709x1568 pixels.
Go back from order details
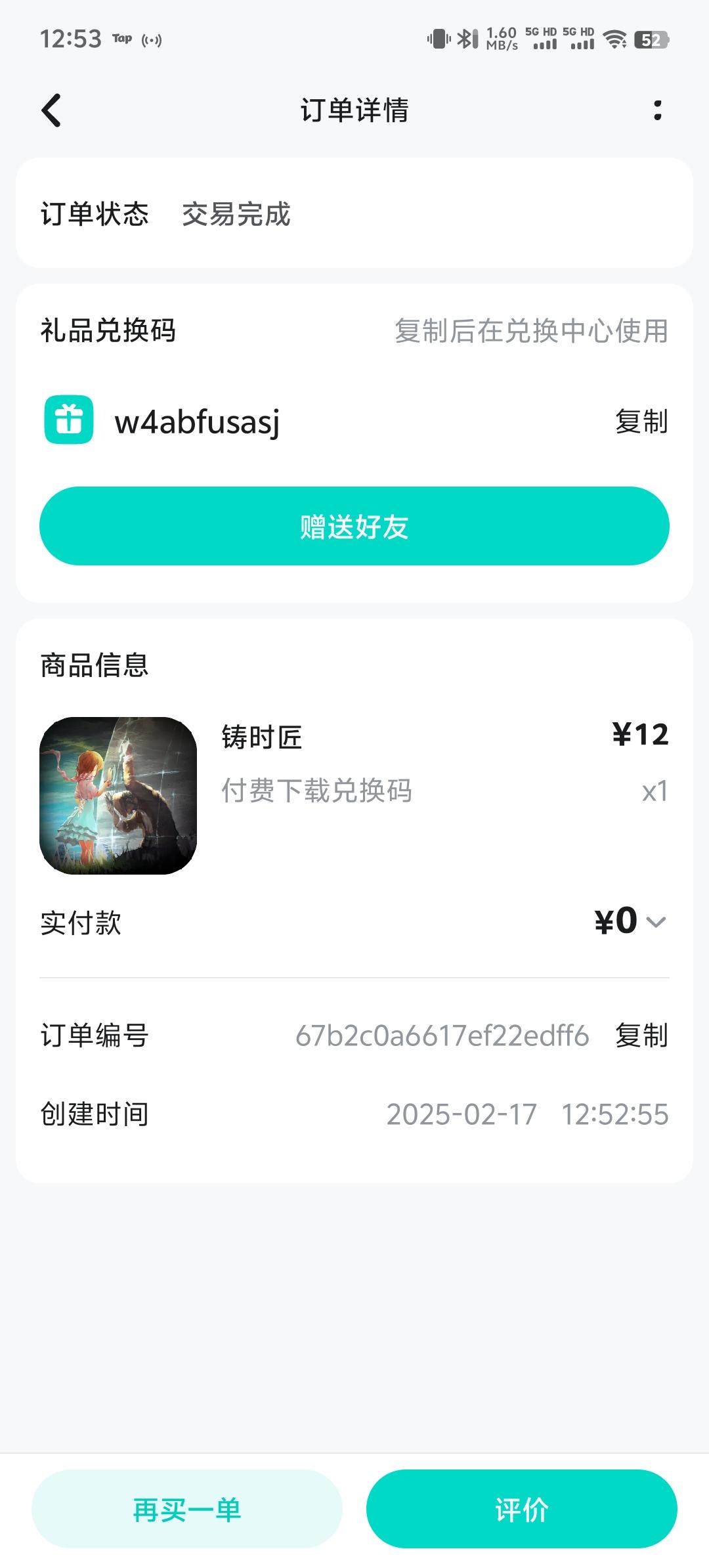click(x=51, y=110)
